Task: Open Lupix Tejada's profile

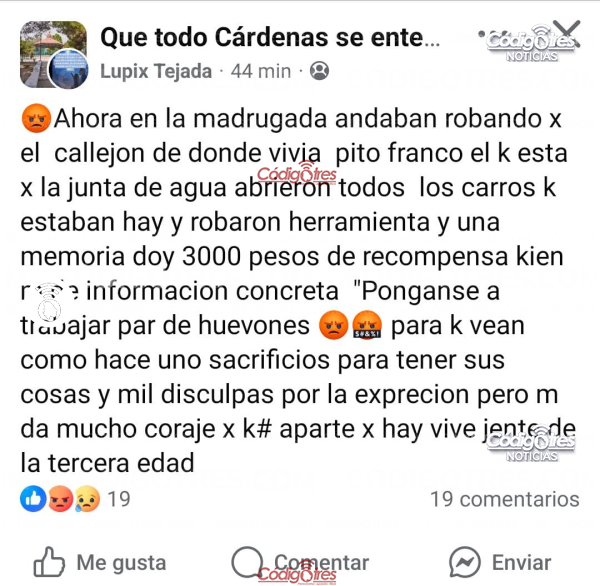Action: click(156, 71)
